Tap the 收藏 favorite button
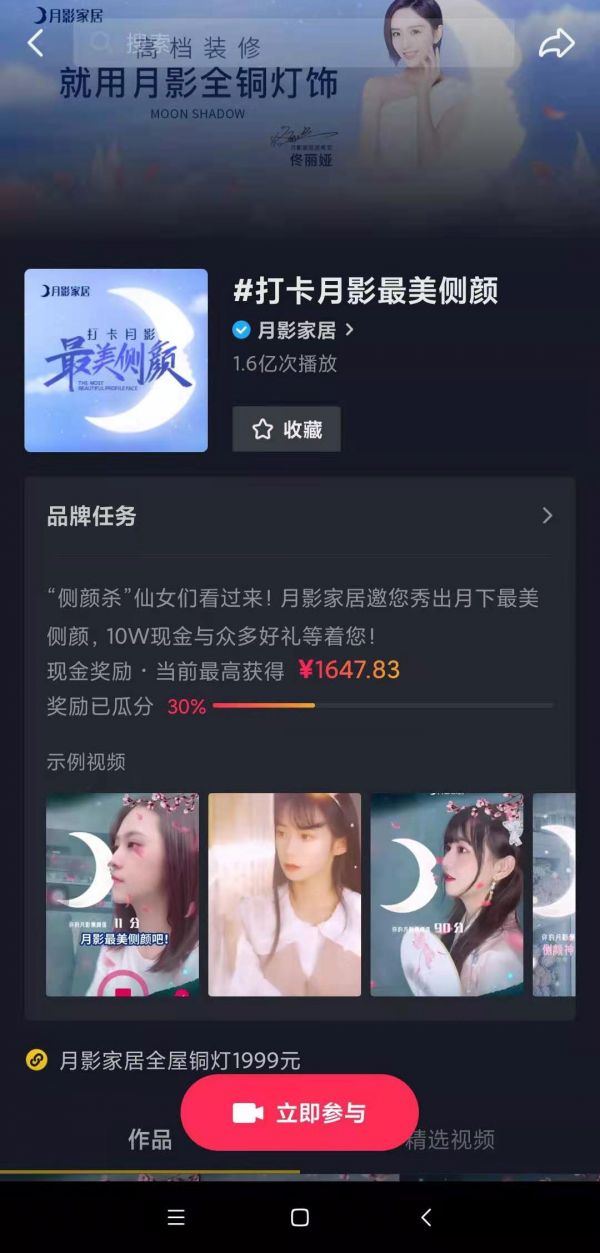600x1253 pixels. point(287,429)
